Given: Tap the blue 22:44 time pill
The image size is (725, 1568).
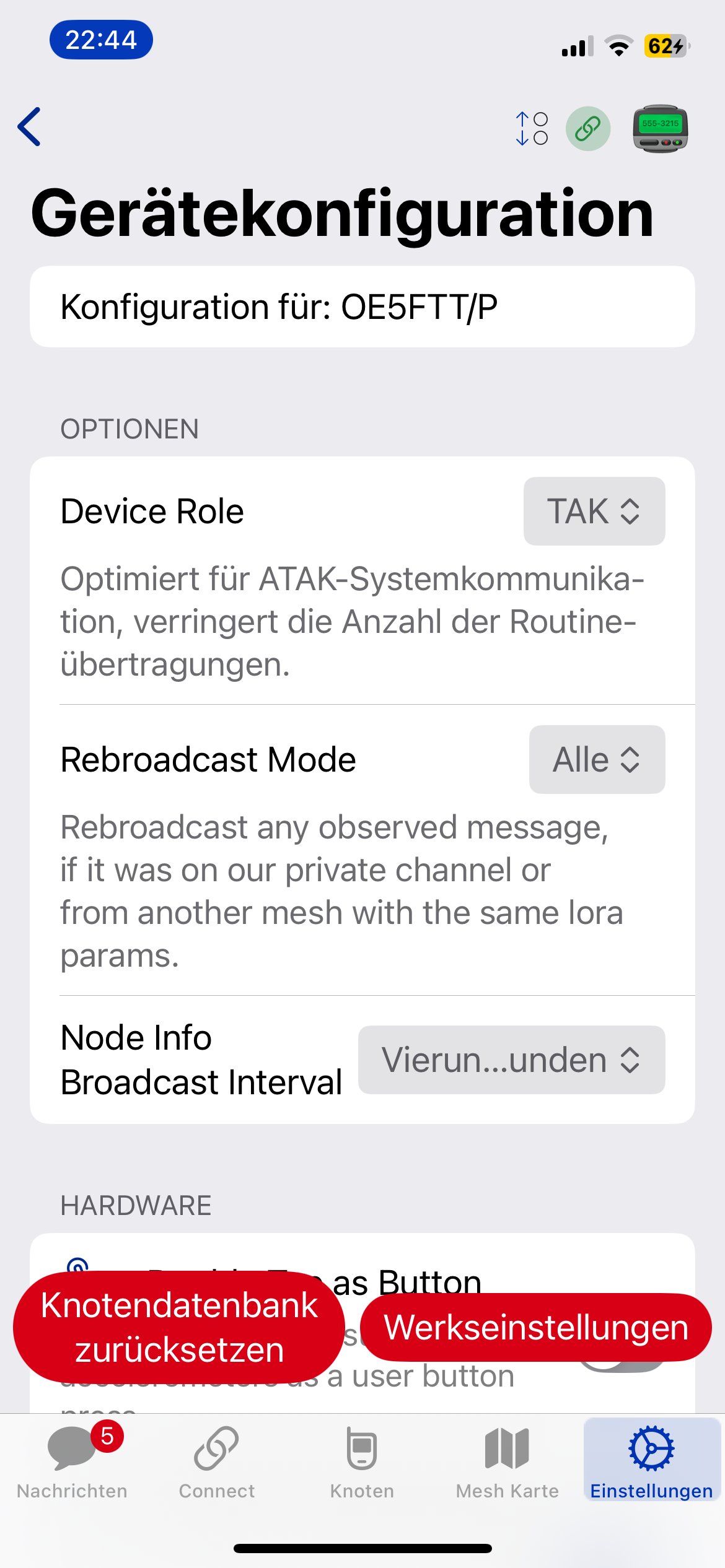Looking at the screenshot, I should tap(101, 40).
